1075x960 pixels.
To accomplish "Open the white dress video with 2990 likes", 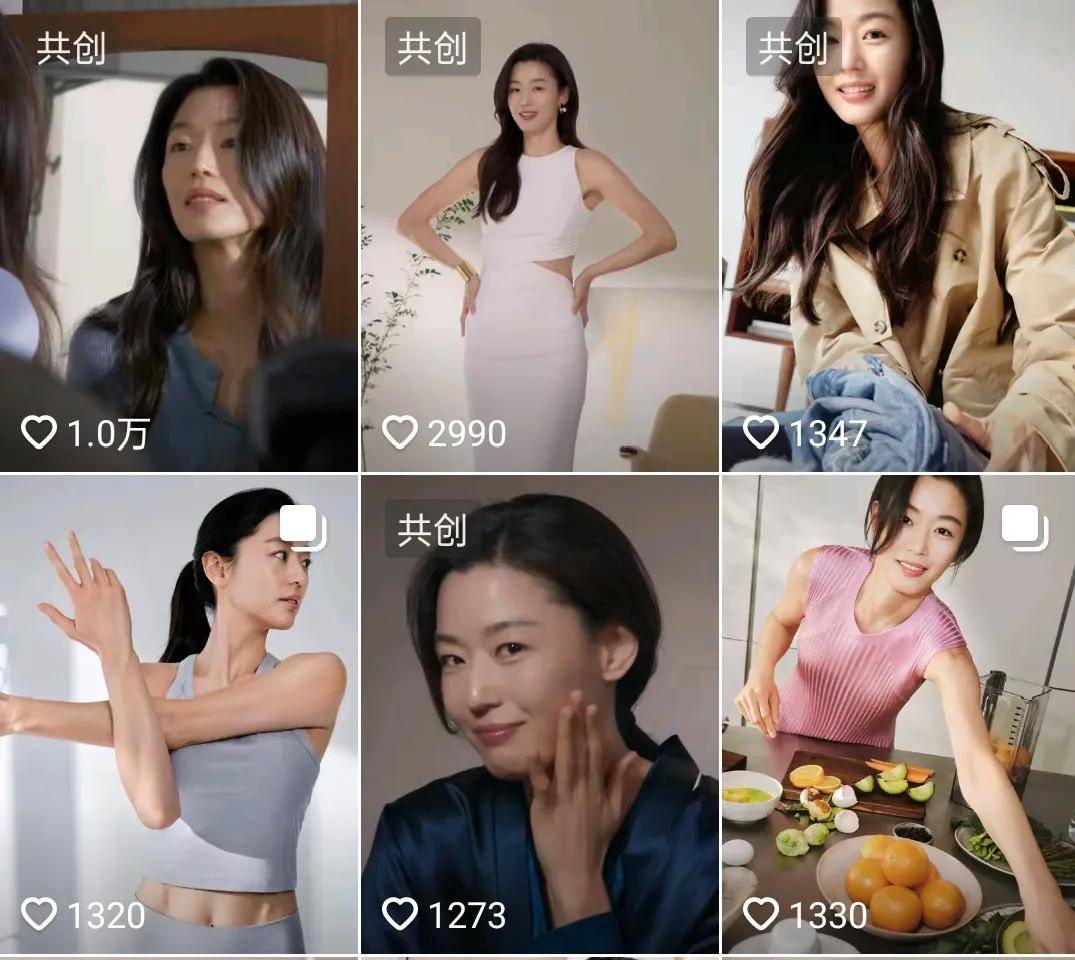I will coord(538,235).
